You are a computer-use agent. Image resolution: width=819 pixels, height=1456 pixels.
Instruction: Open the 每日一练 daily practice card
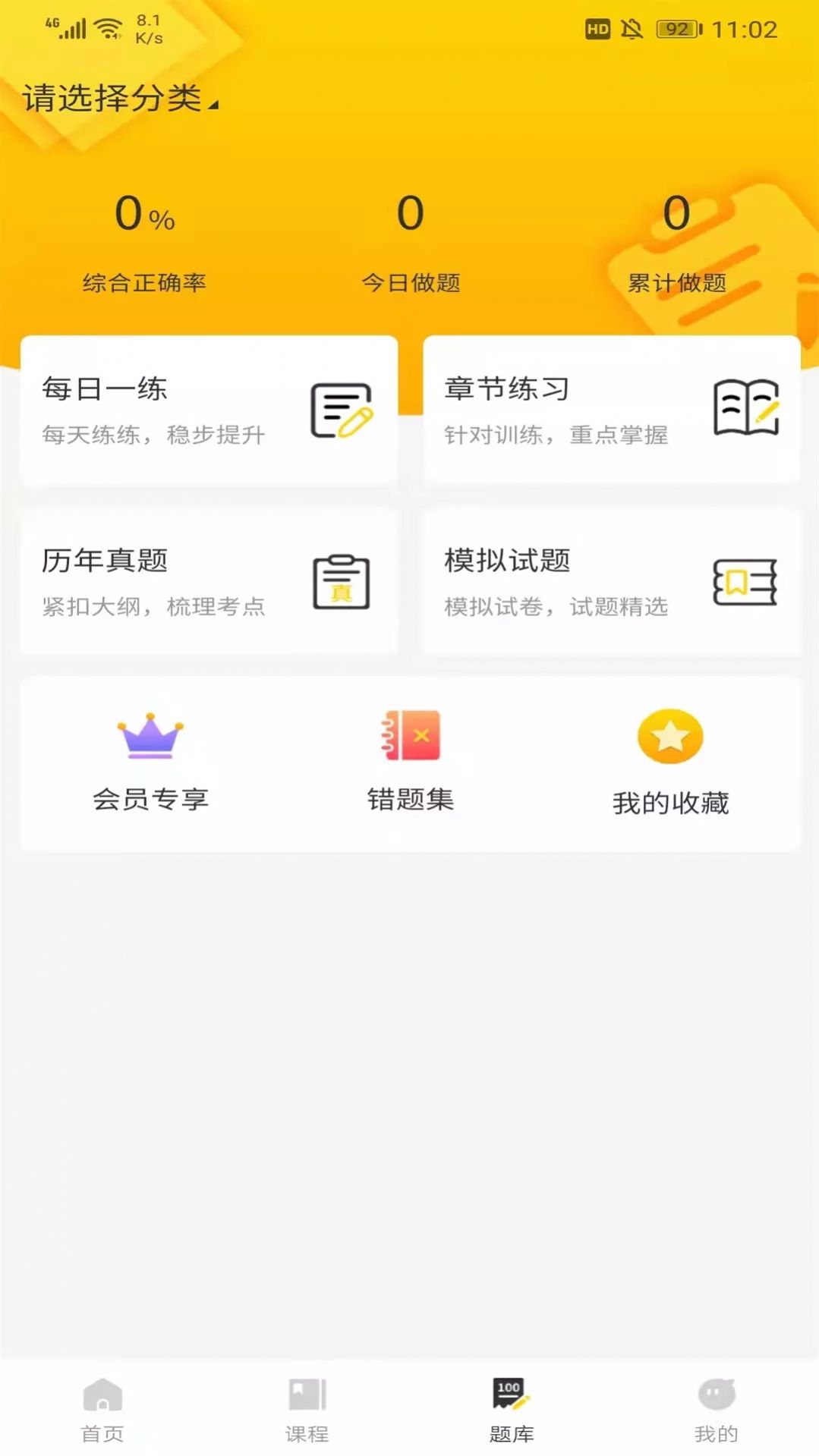pyautogui.click(x=209, y=410)
